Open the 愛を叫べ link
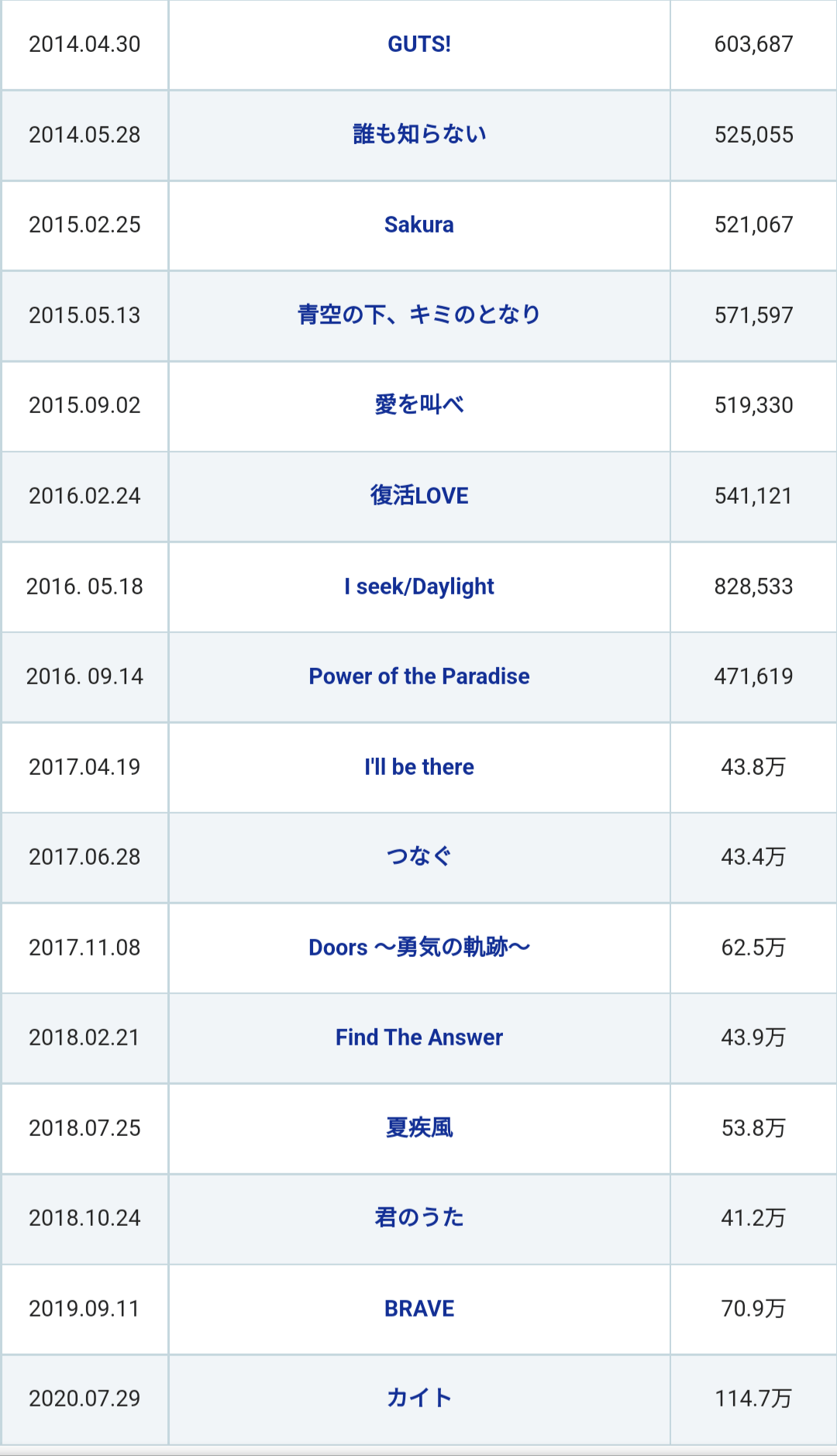The width and height of the screenshot is (837, 1456). coord(418,404)
